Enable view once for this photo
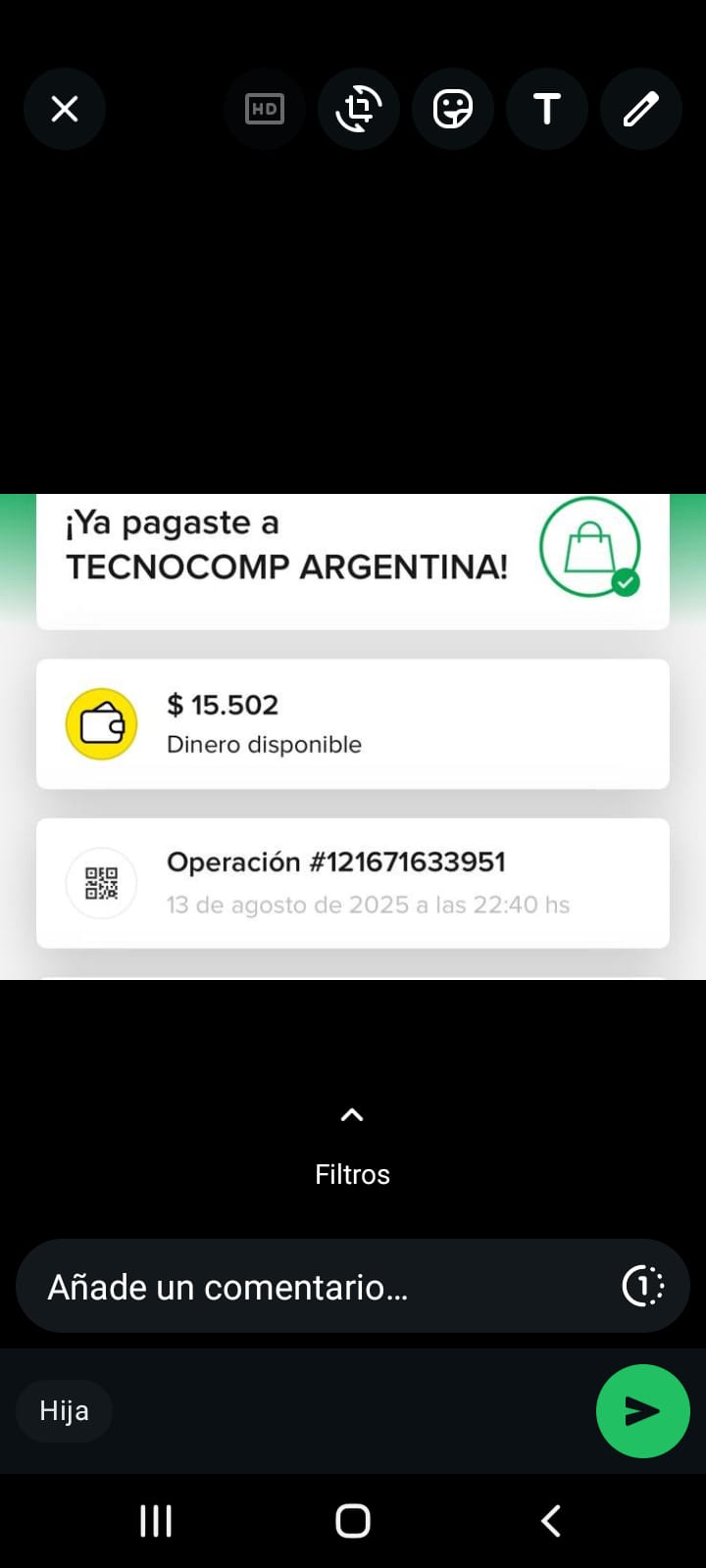This screenshot has width=706, height=1568. coord(643,1286)
